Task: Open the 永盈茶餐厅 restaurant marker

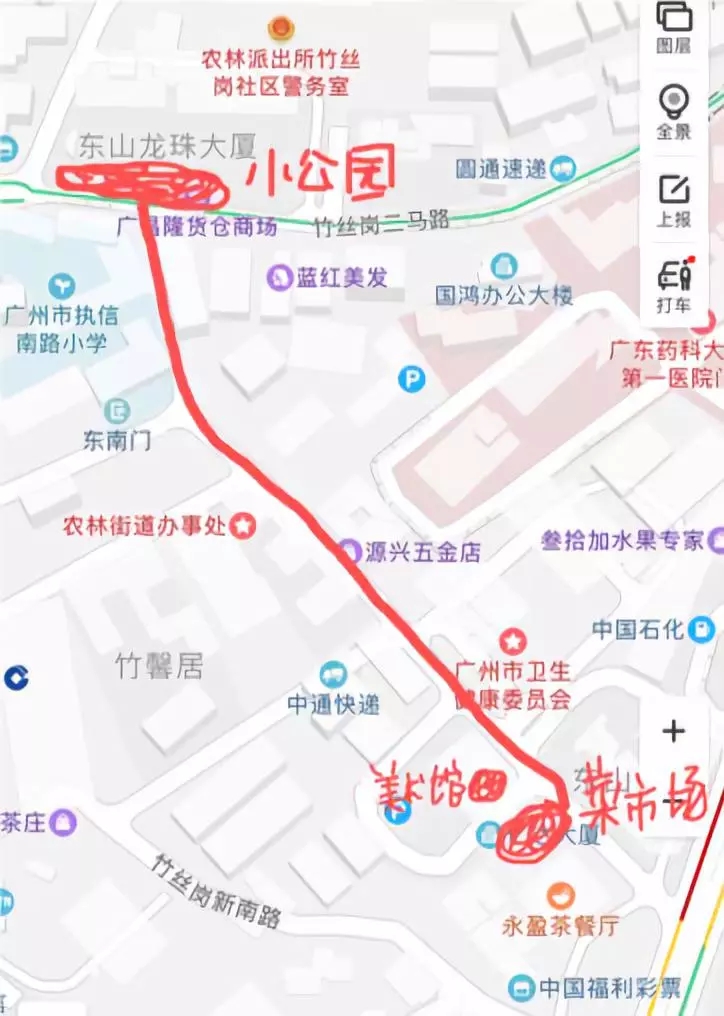Action: tap(561, 896)
